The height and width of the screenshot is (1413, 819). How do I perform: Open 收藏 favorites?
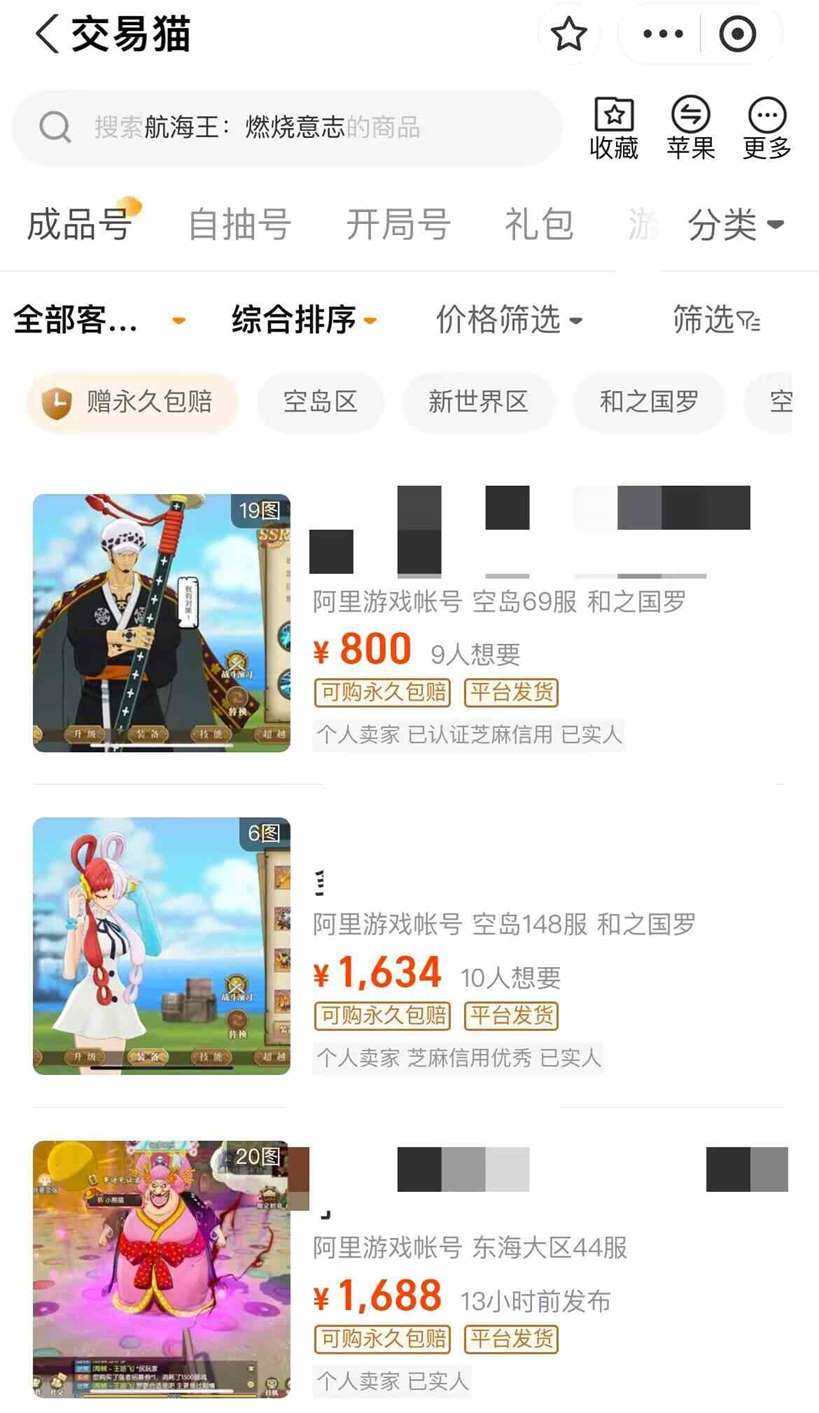pyautogui.click(x=613, y=128)
